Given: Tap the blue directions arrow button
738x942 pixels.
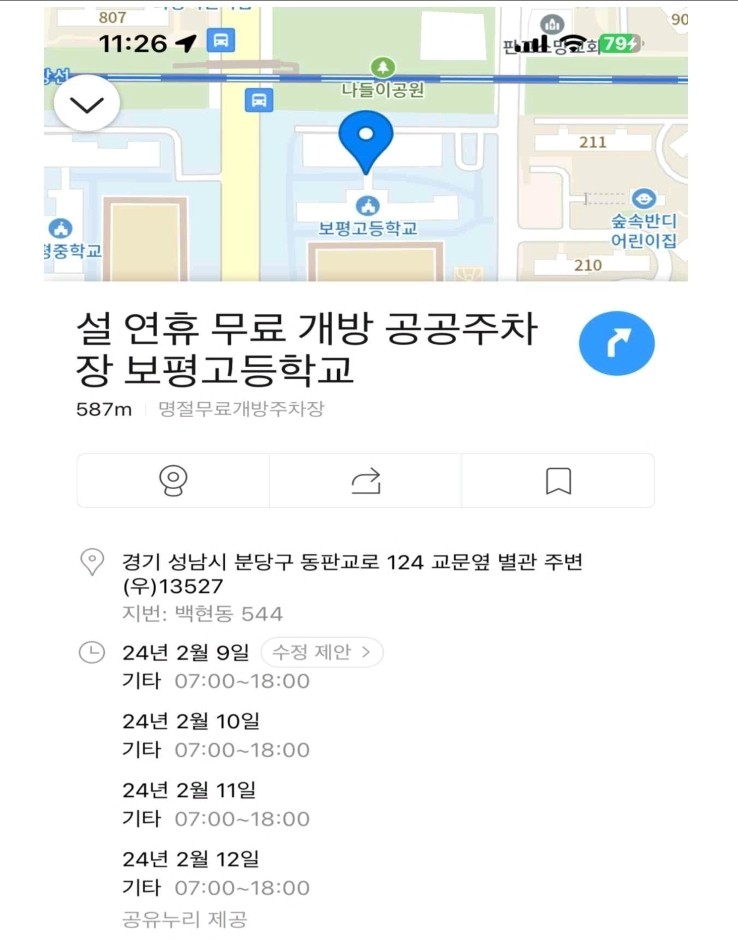Looking at the screenshot, I should coord(617,343).
